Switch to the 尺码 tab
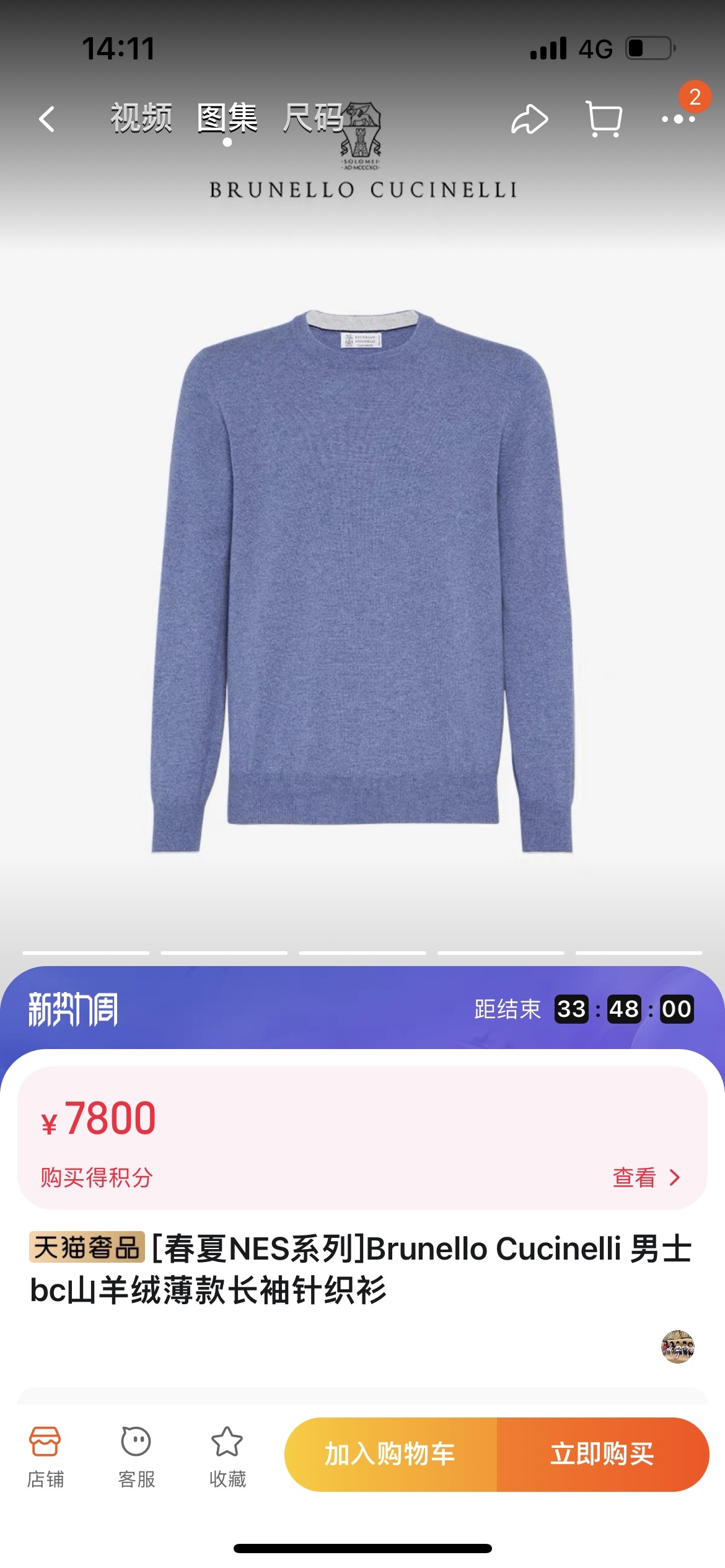The height and width of the screenshot is (1568, 725). tap(314, 118)
